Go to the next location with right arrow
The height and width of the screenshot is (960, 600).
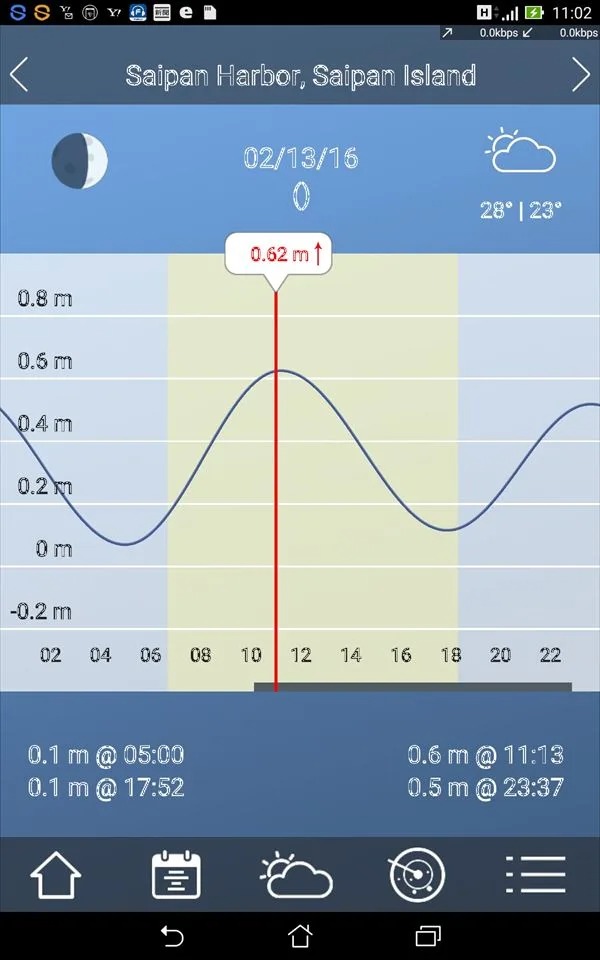(581, 75)
